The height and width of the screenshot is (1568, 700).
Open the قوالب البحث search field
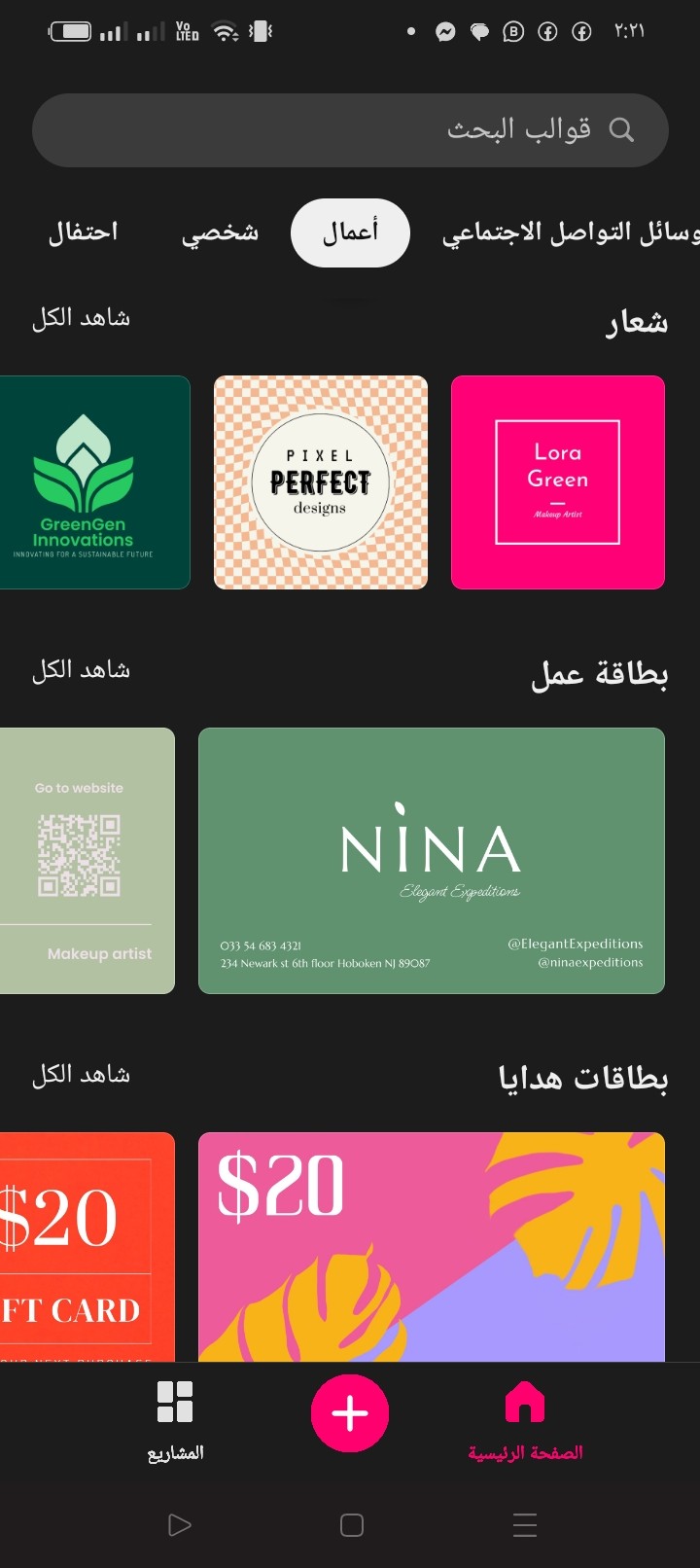(350, 130)
